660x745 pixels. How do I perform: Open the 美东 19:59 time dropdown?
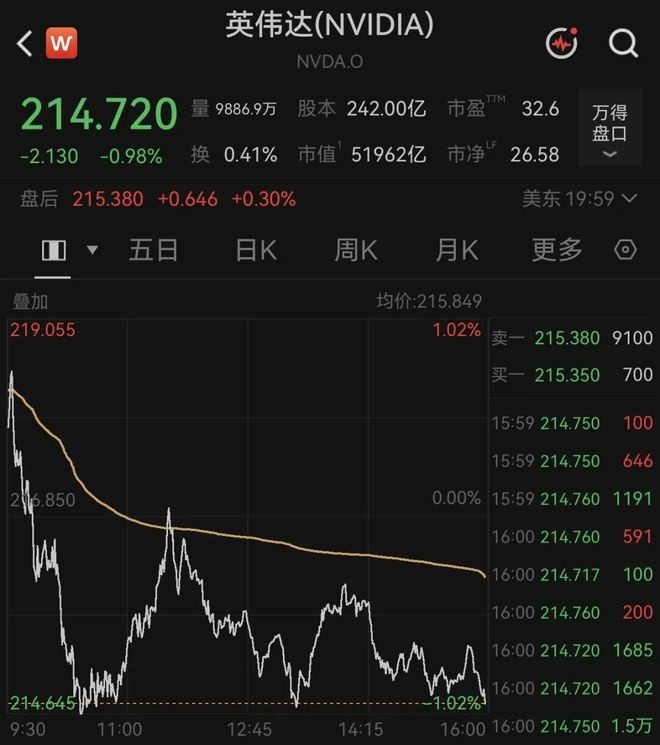pos(579,199)
